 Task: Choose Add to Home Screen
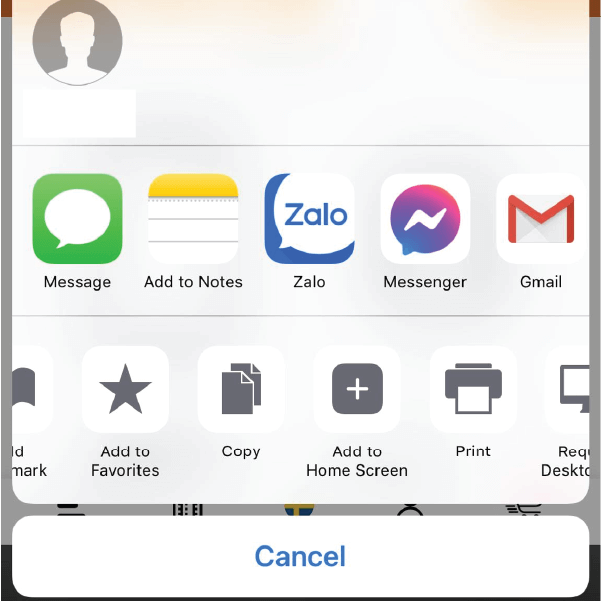(357, 390)
